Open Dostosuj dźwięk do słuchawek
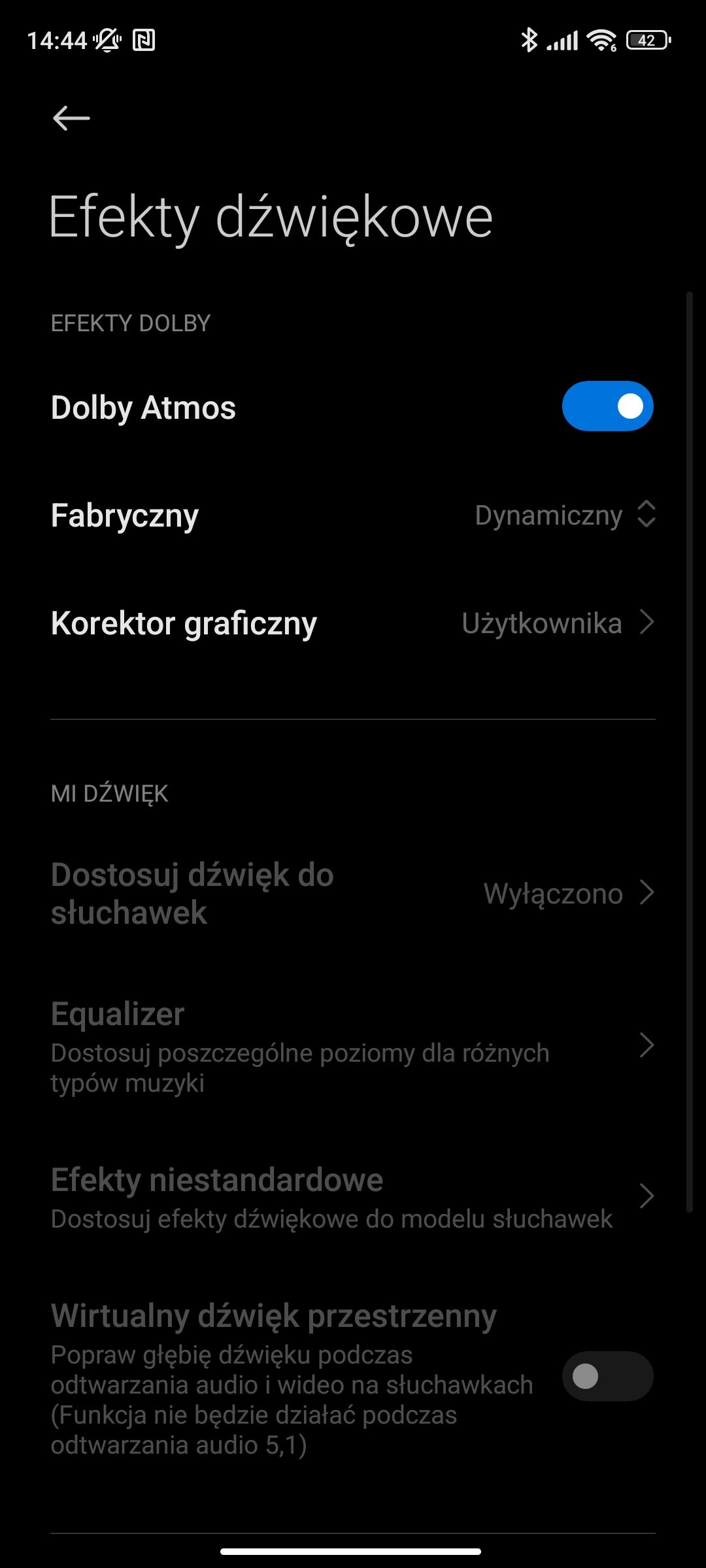The width and height of the screenshot is (706, 1568). pyautogui.click(x=353, y=893)
